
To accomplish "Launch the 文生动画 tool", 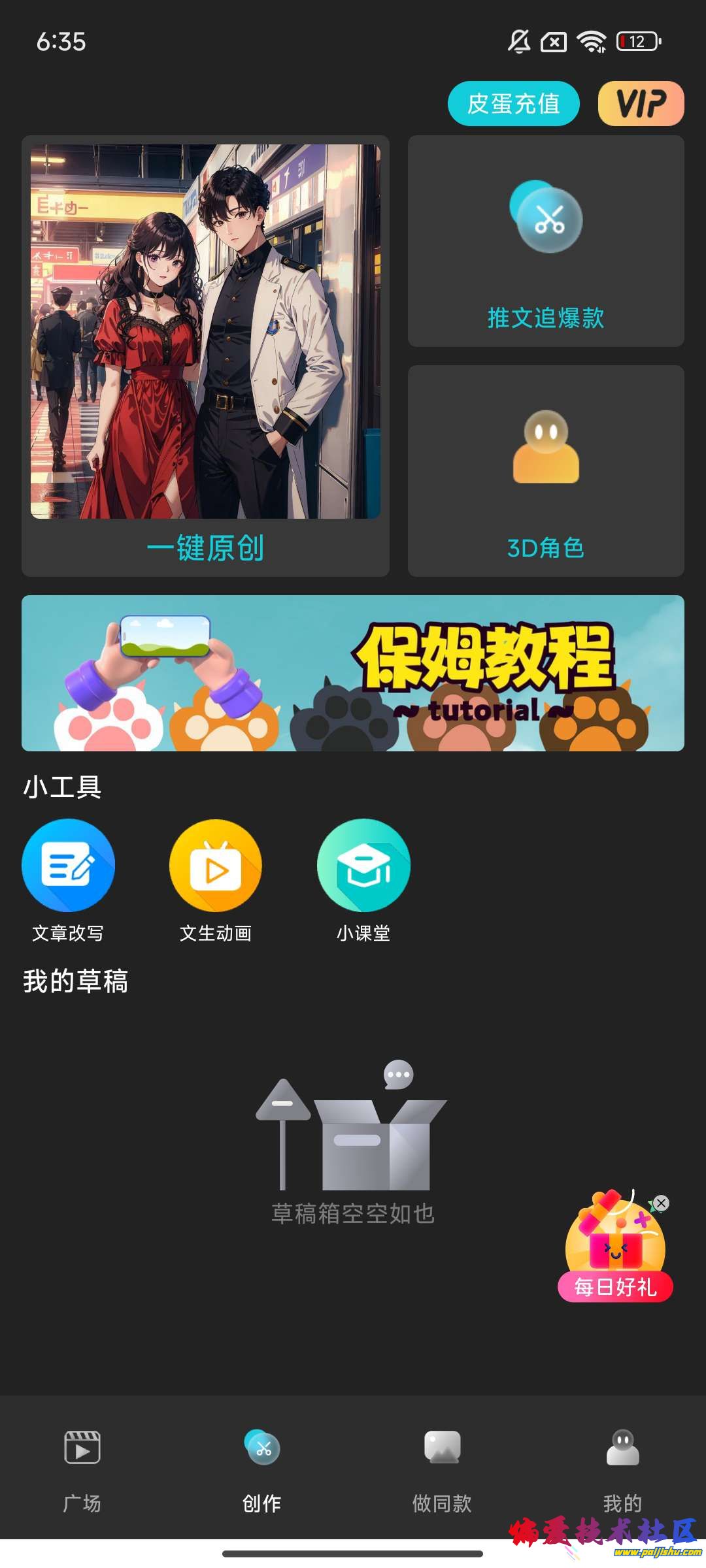I will (216, 879).
